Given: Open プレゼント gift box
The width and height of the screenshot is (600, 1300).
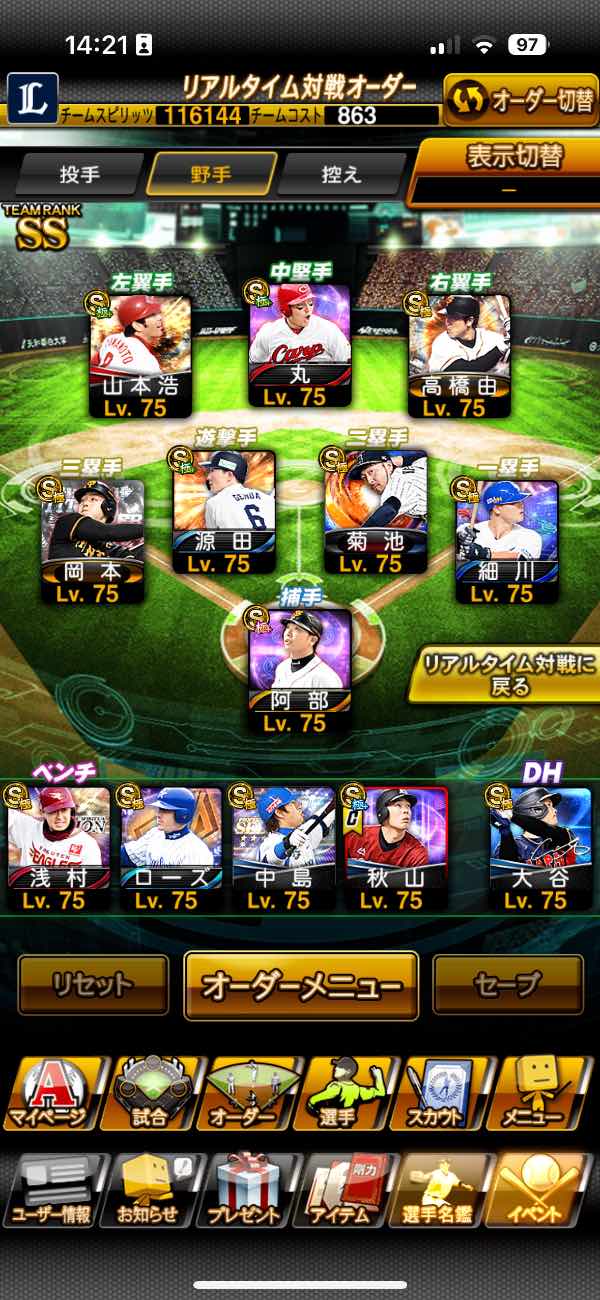Looking at the screenshot, I should pos(250,1190).
